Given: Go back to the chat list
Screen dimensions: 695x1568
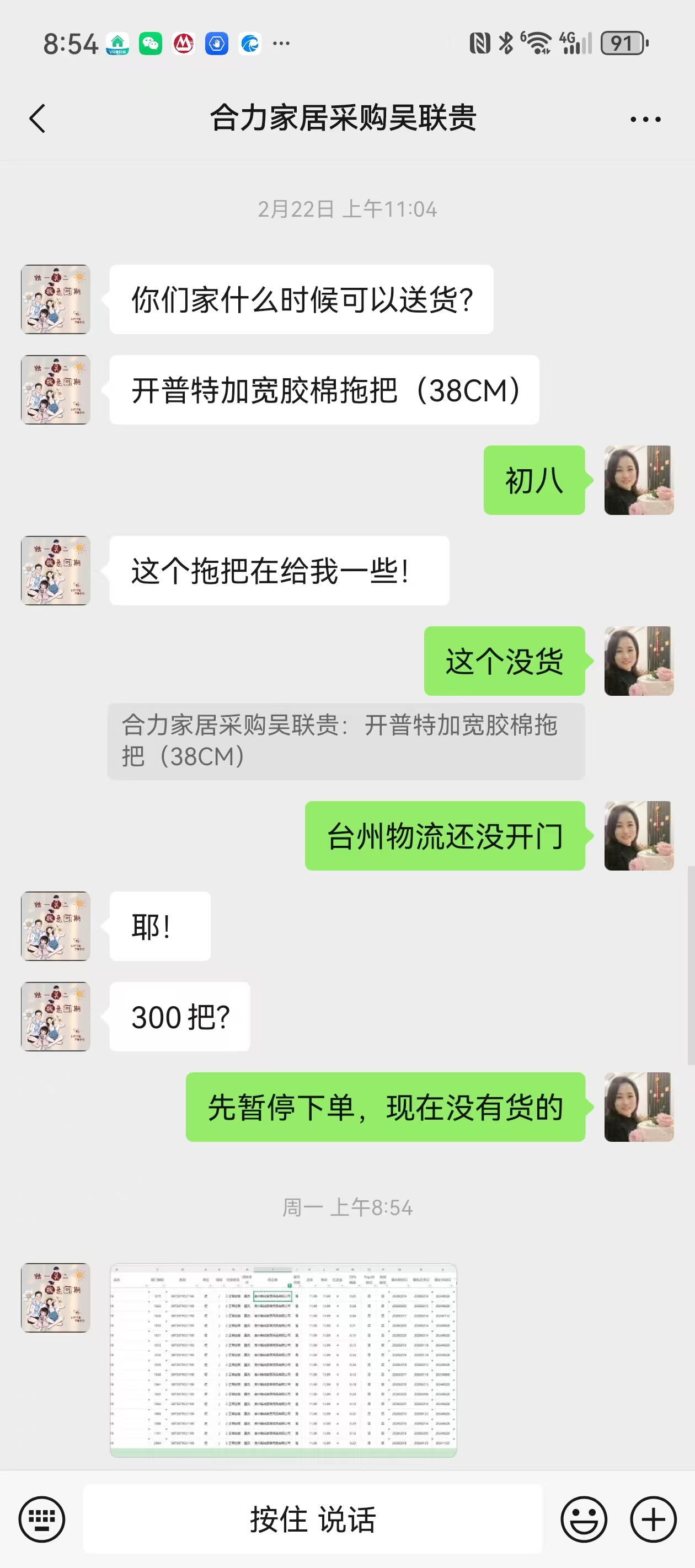Looking at the screenshot, I should coord(38,118).
